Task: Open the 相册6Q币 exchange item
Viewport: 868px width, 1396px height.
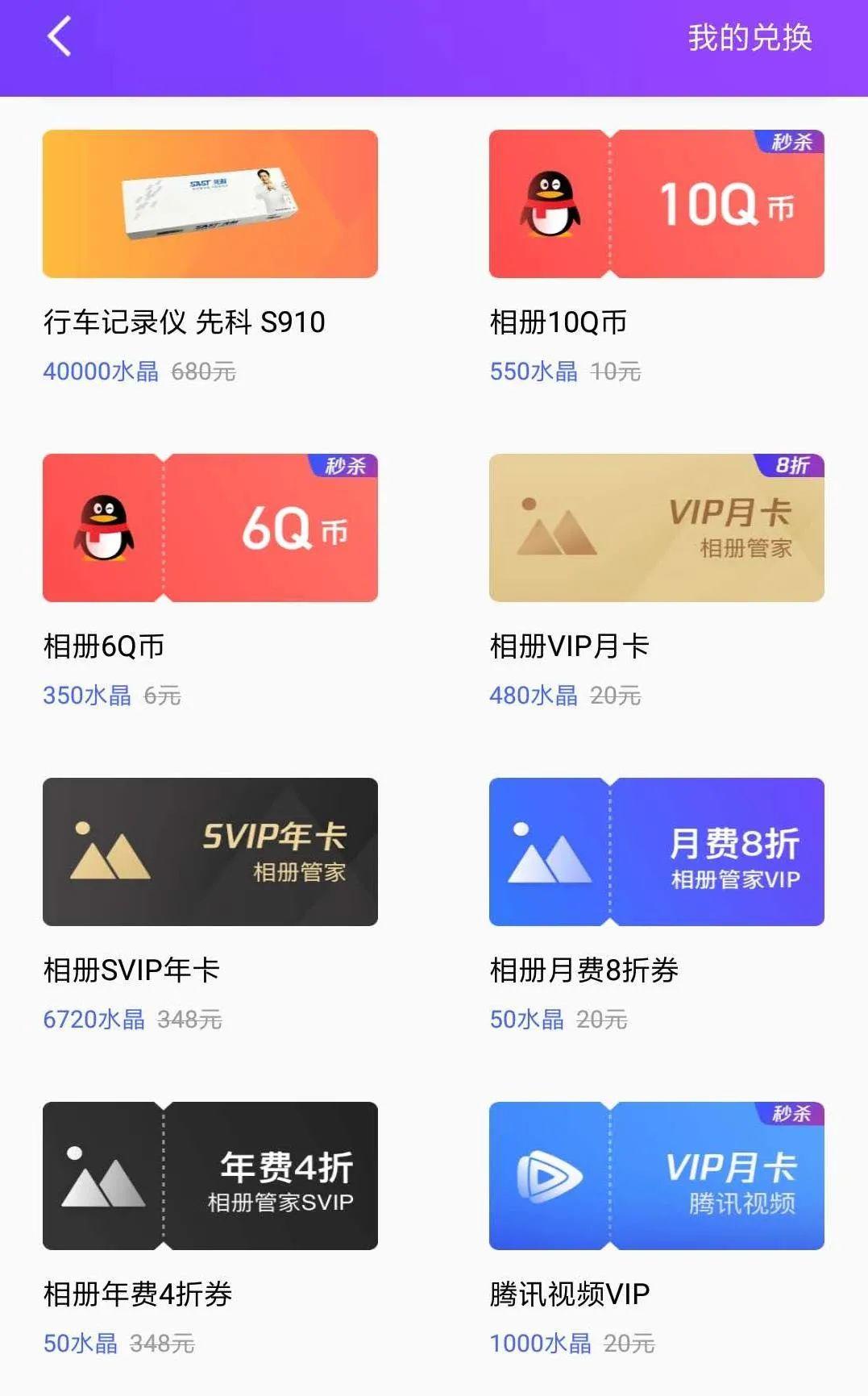Action: click(105, 646)
